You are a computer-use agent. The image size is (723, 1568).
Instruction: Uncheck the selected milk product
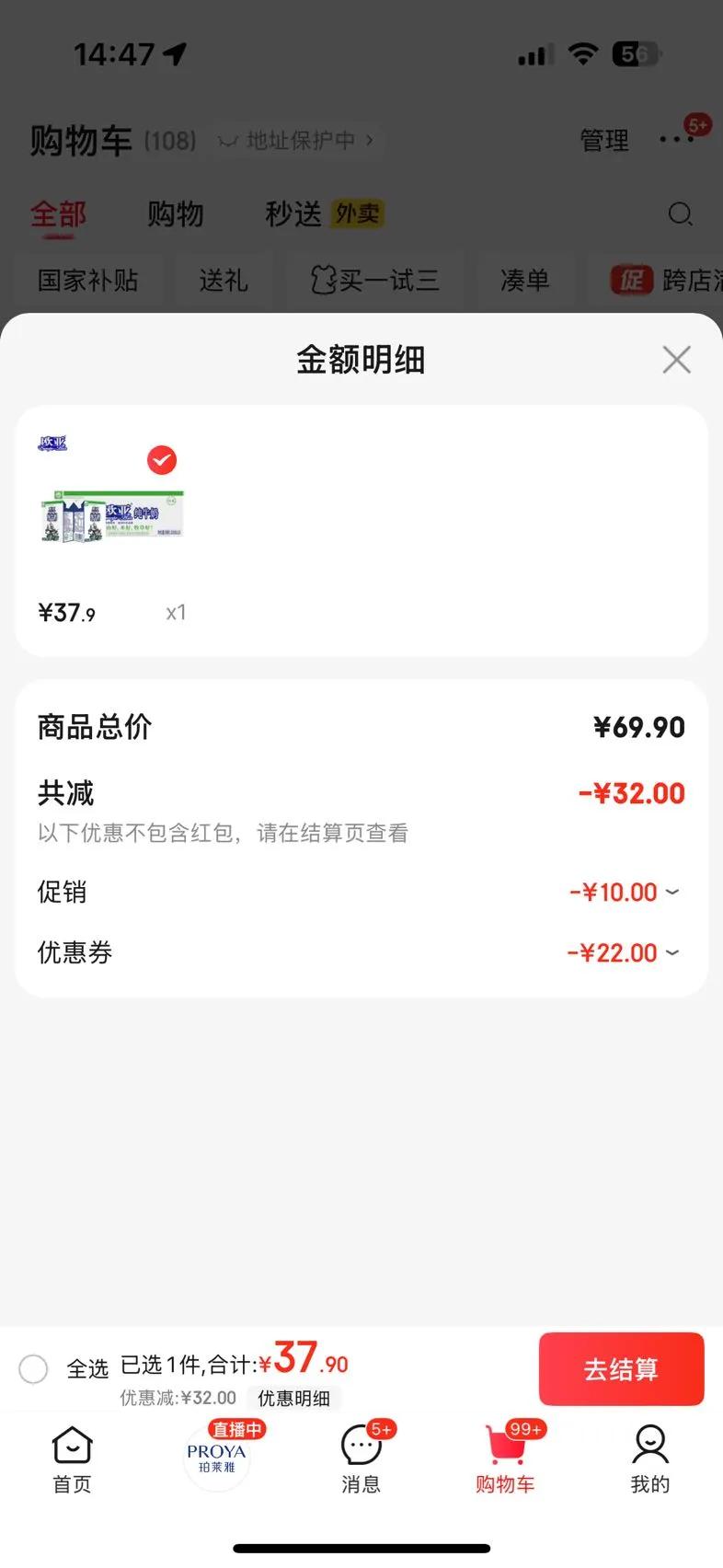point(162,460)
